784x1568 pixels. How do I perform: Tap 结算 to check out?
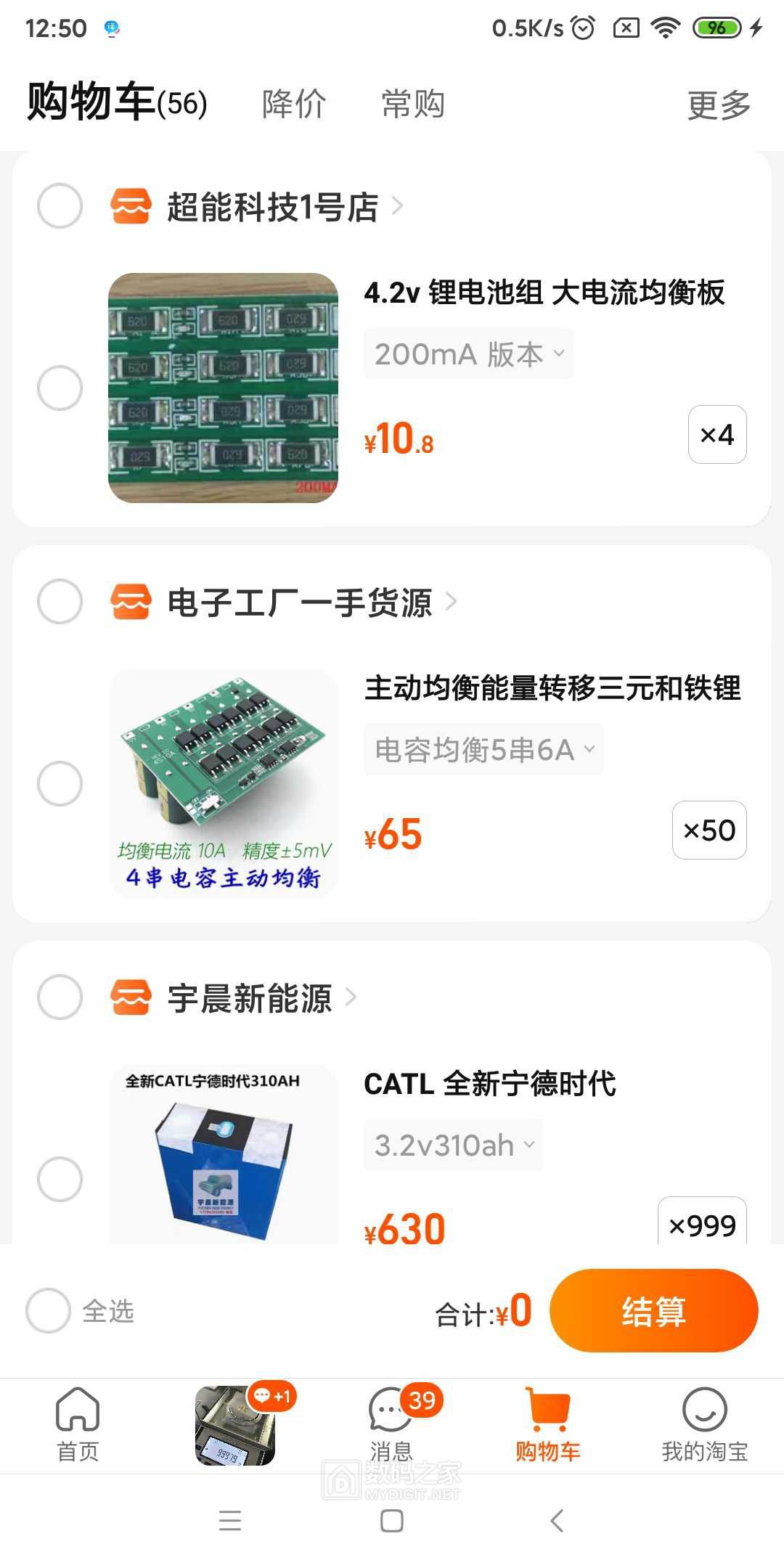tap(653, 1311)
